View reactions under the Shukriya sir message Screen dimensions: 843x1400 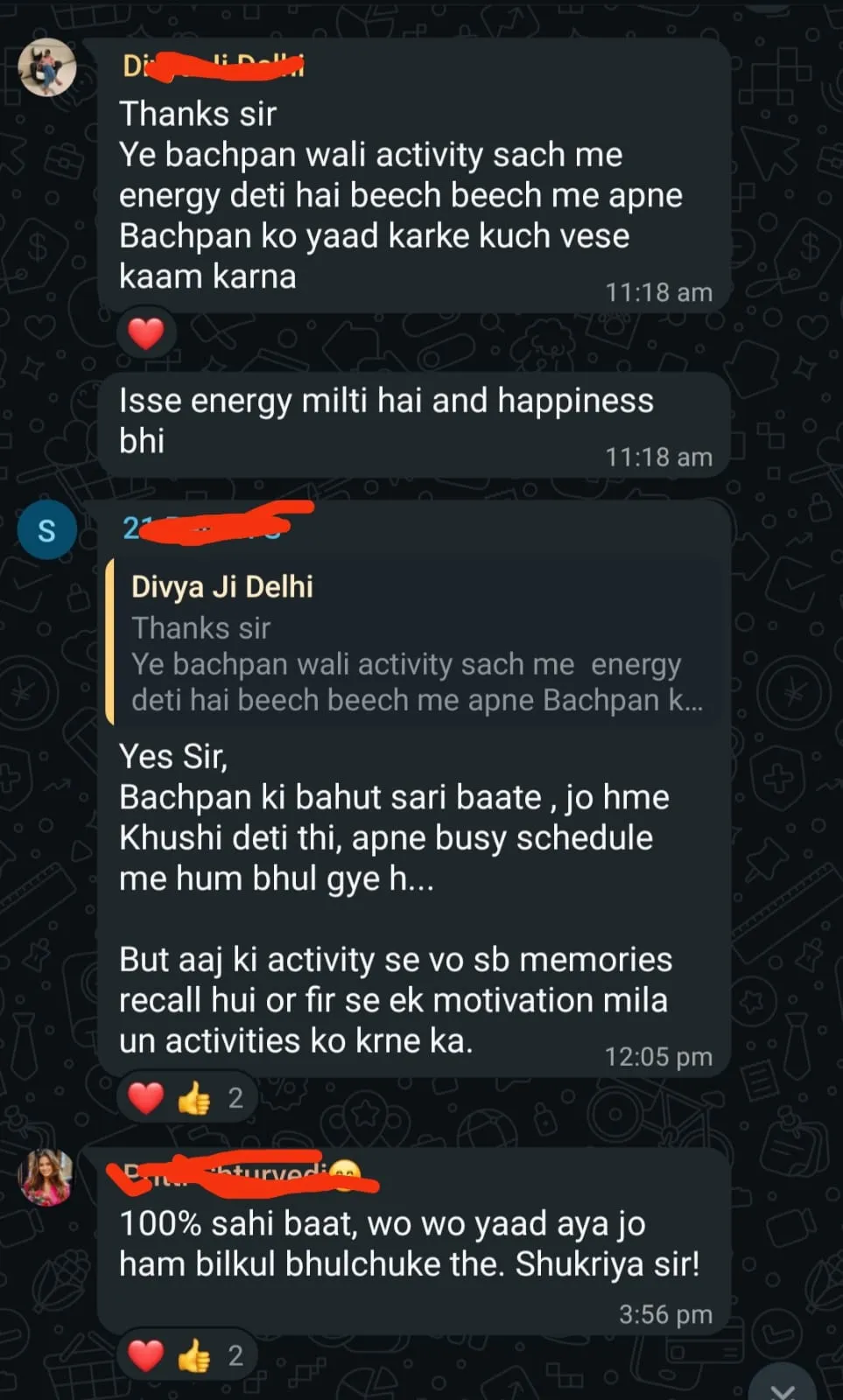coord(186,1355)
